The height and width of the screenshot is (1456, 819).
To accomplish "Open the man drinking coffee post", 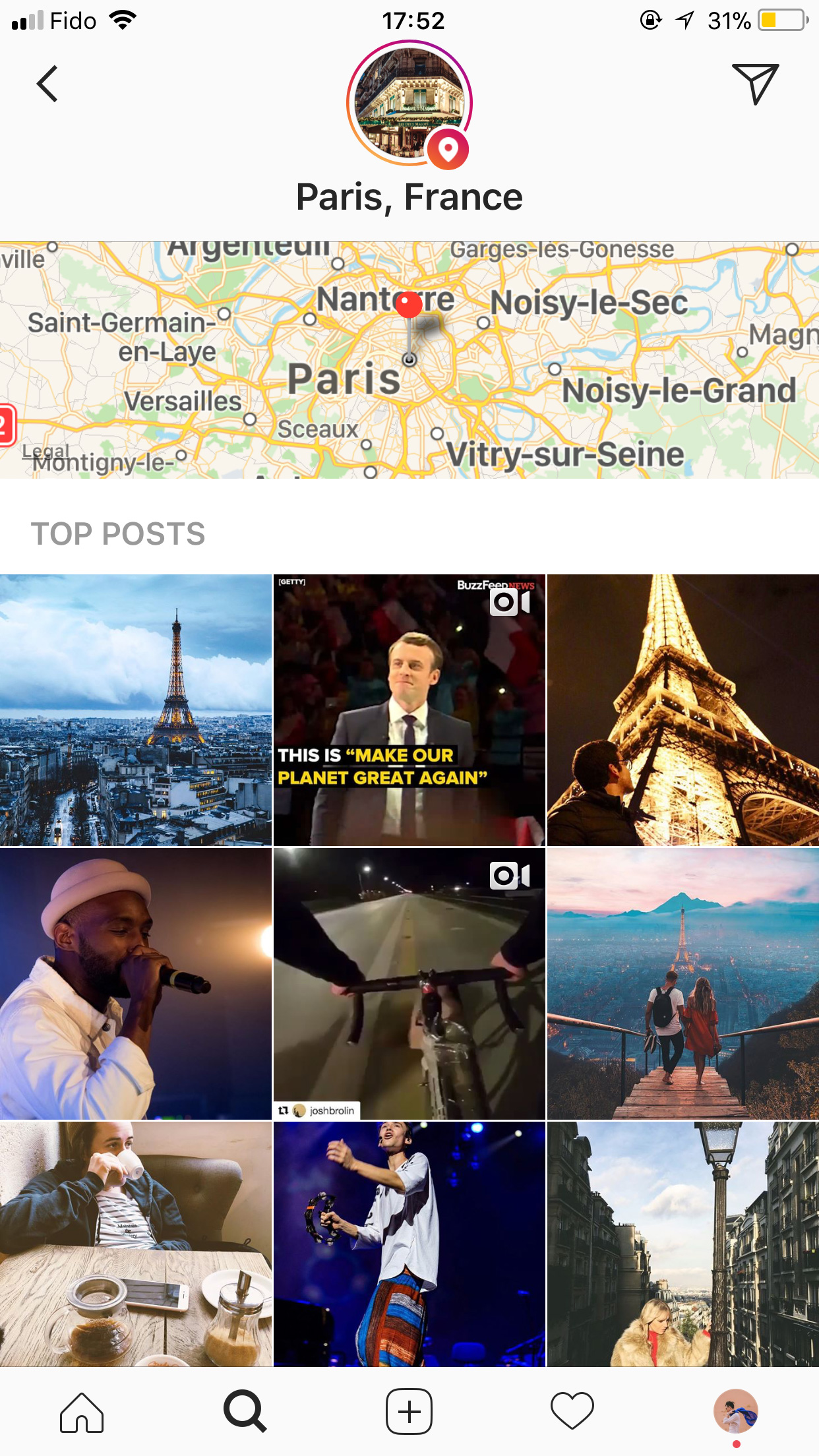I will tap(136, 1244).
